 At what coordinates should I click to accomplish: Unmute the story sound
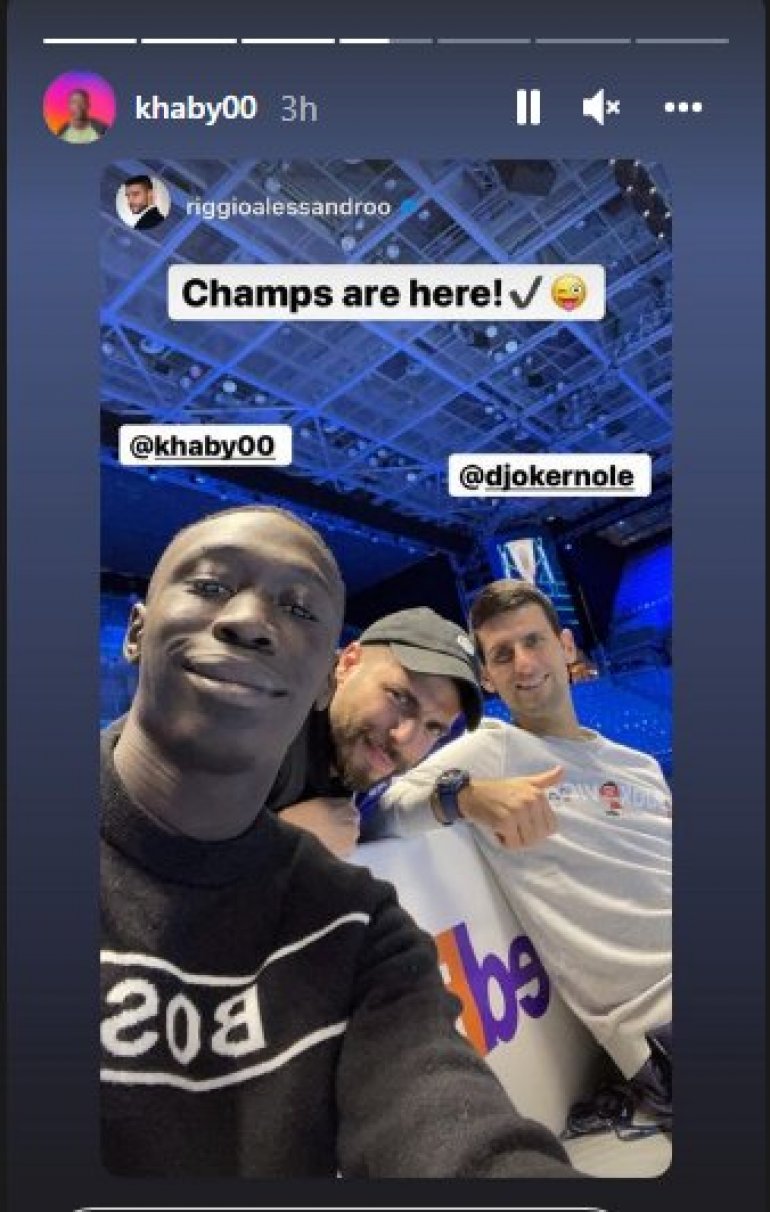(x=601, y=107)
